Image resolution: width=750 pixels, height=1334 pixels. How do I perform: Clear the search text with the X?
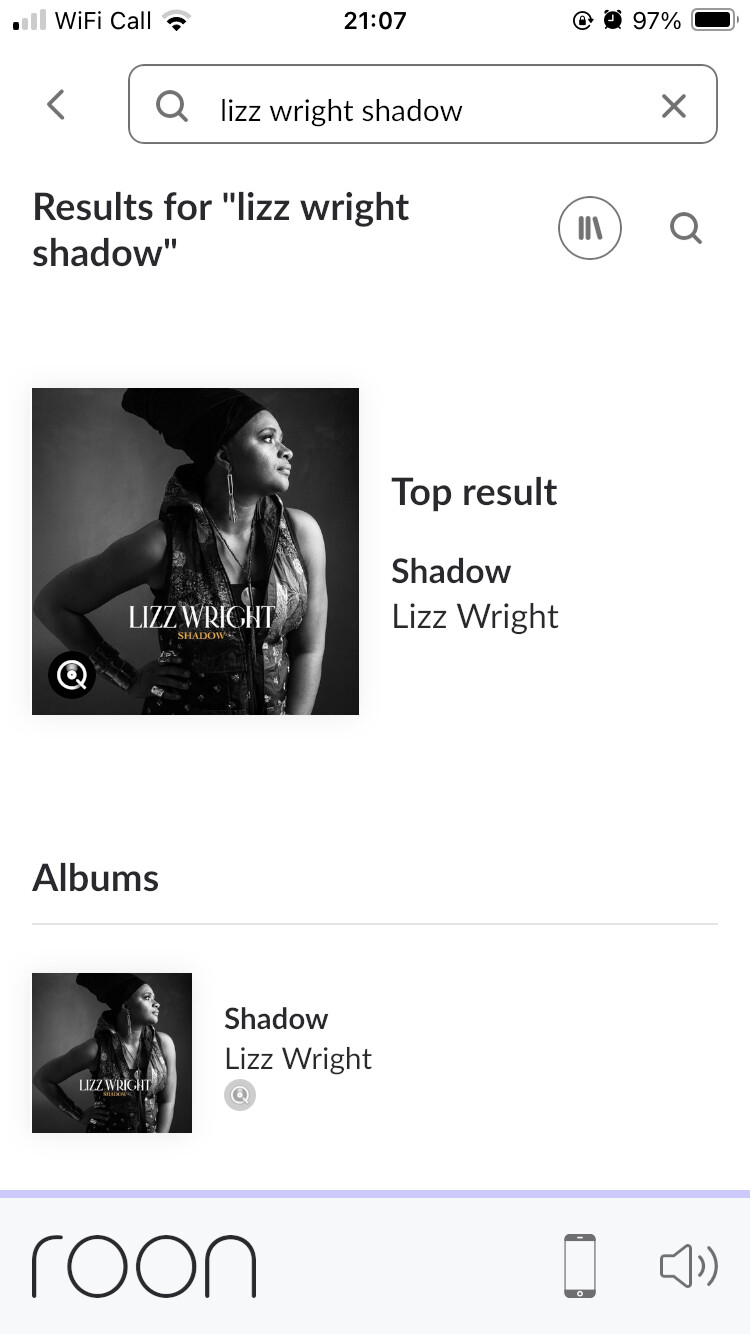(674, 106)
